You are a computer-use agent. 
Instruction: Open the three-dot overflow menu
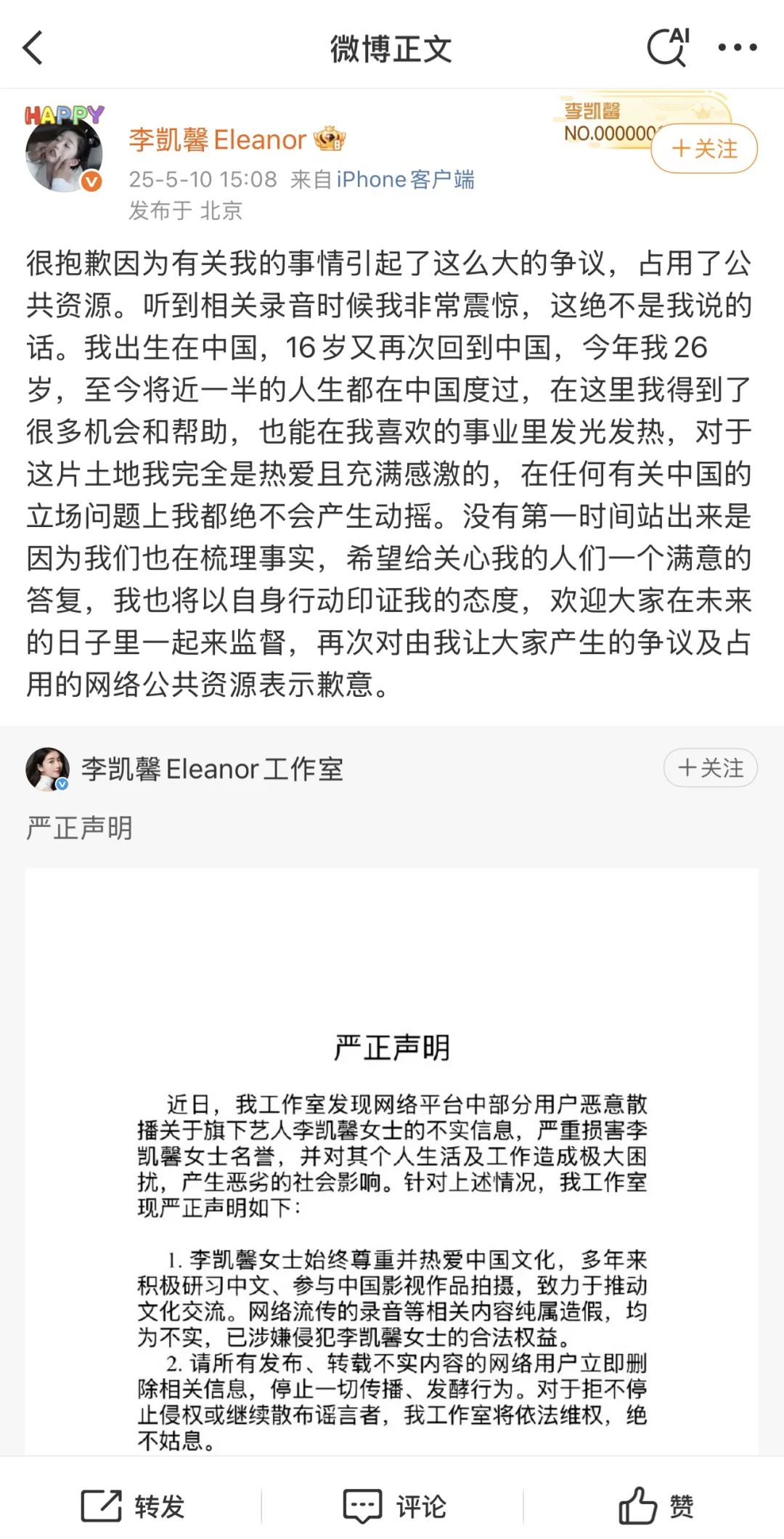(737, 48)
